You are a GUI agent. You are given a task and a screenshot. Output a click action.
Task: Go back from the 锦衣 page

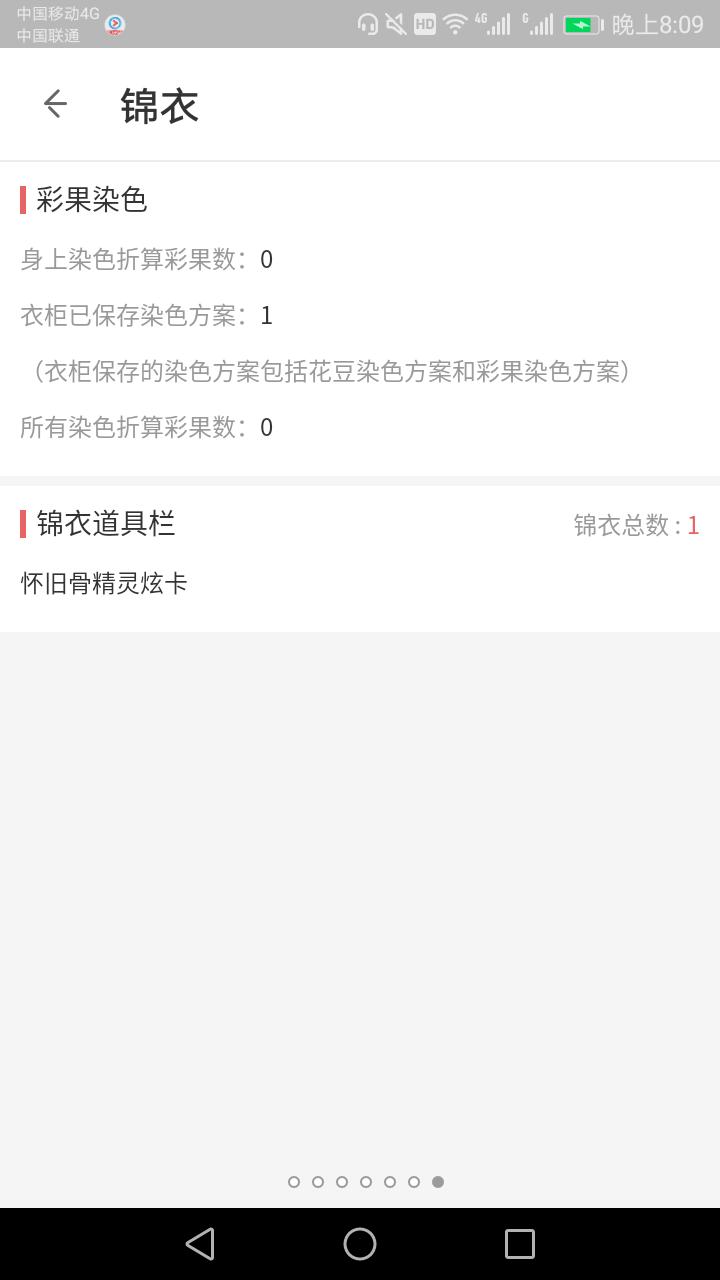pos(55,104)
